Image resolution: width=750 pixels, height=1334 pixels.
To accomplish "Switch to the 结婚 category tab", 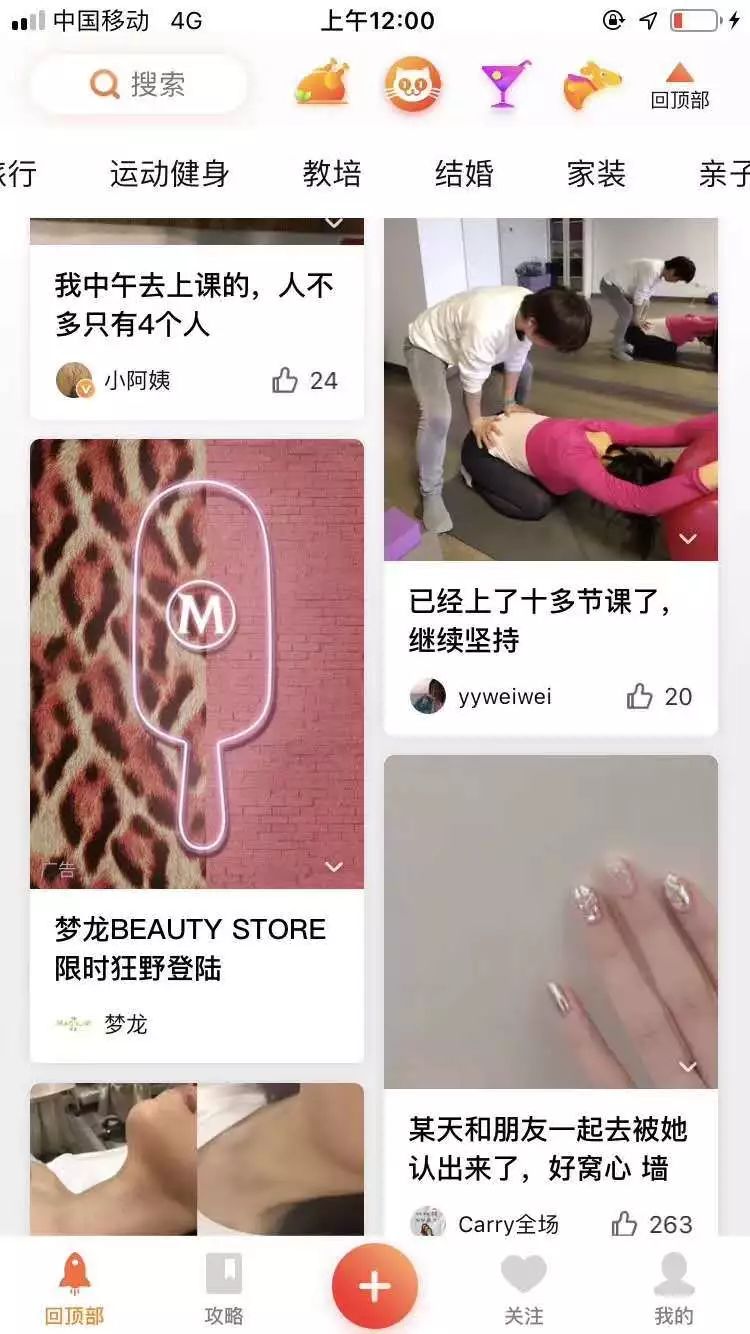I will point(464,173).
